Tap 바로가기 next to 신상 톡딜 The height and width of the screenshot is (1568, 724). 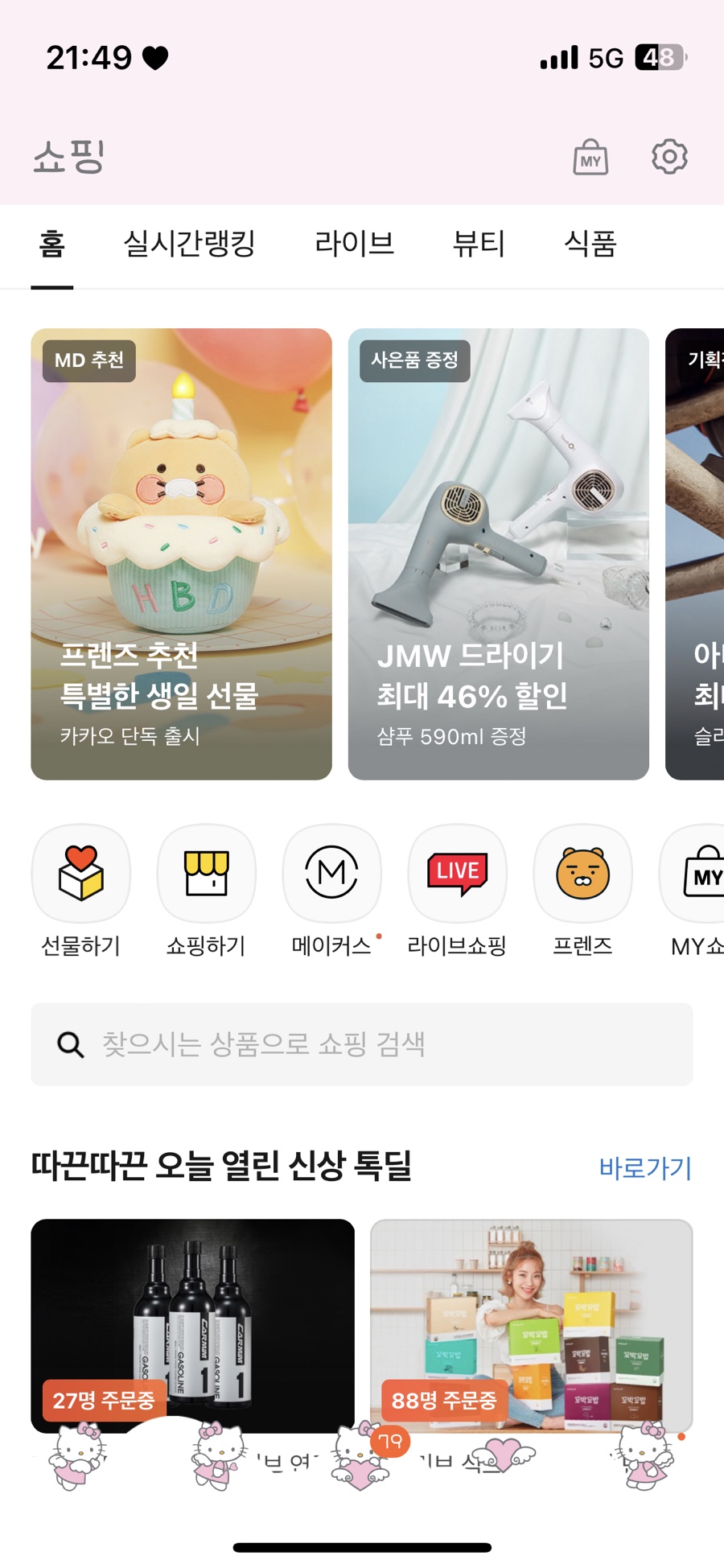coord(645,1167)
